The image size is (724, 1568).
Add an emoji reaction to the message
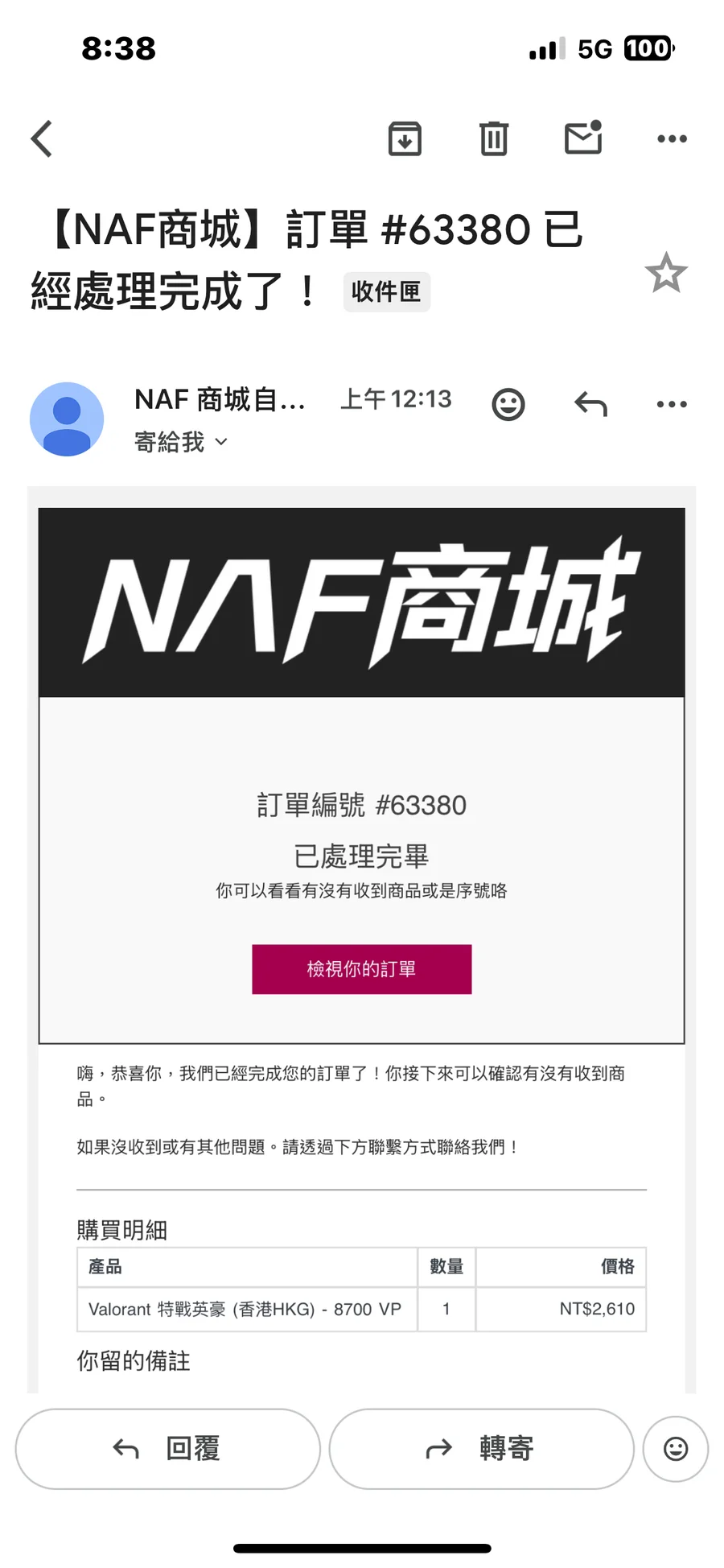508,403
